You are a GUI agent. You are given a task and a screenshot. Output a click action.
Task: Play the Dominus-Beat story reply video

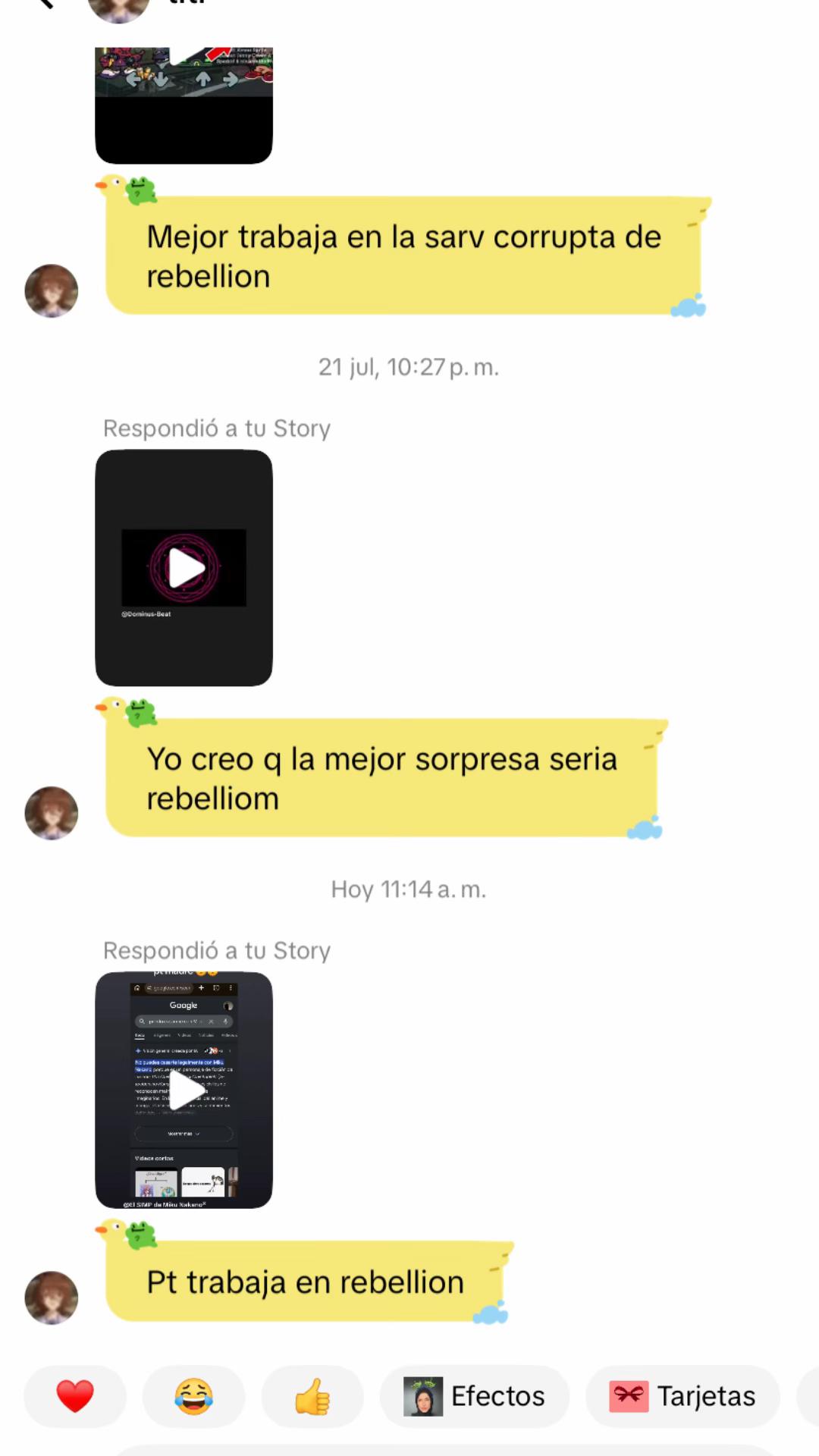coord(184,568)
